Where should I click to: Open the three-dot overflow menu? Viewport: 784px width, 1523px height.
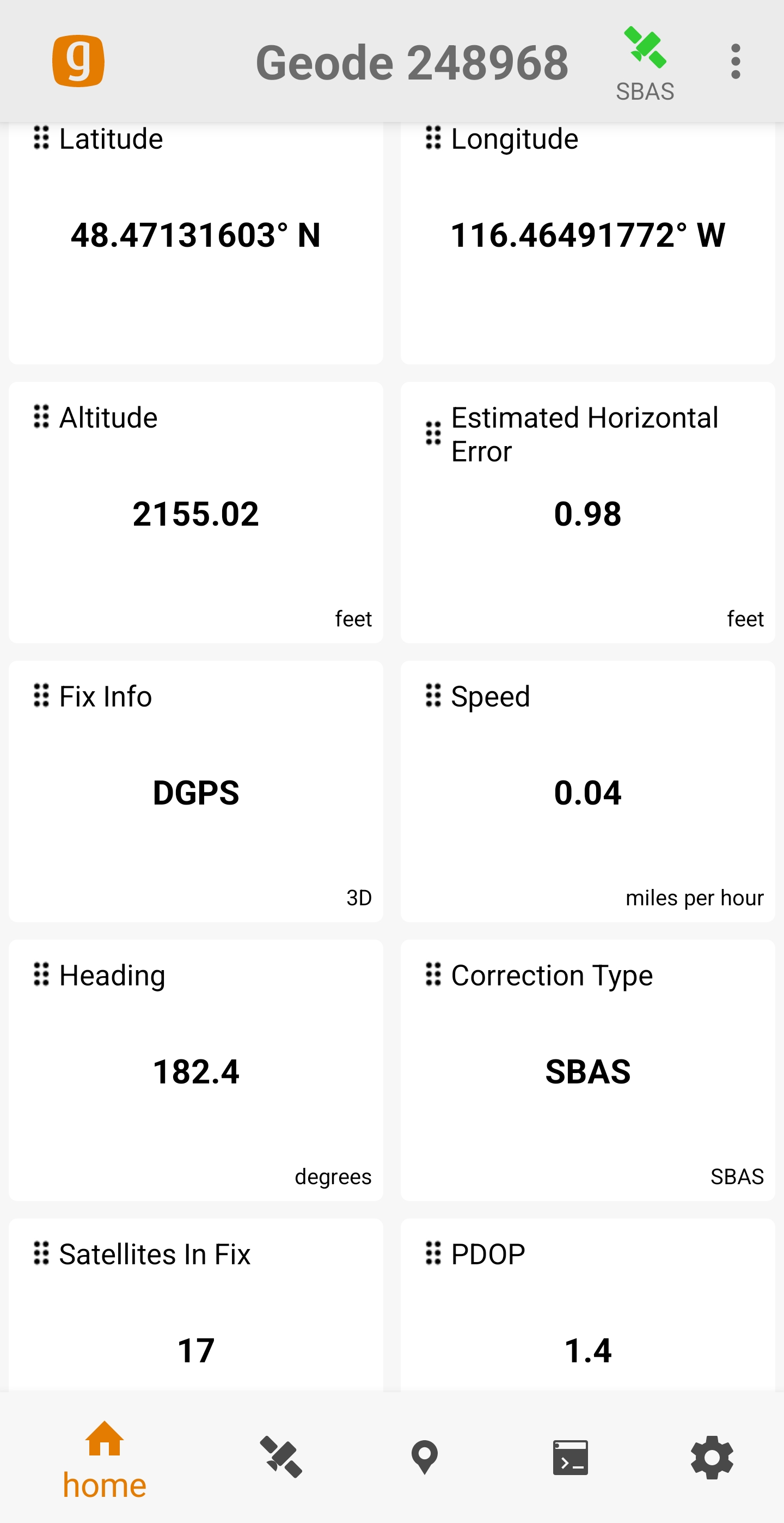735,62
